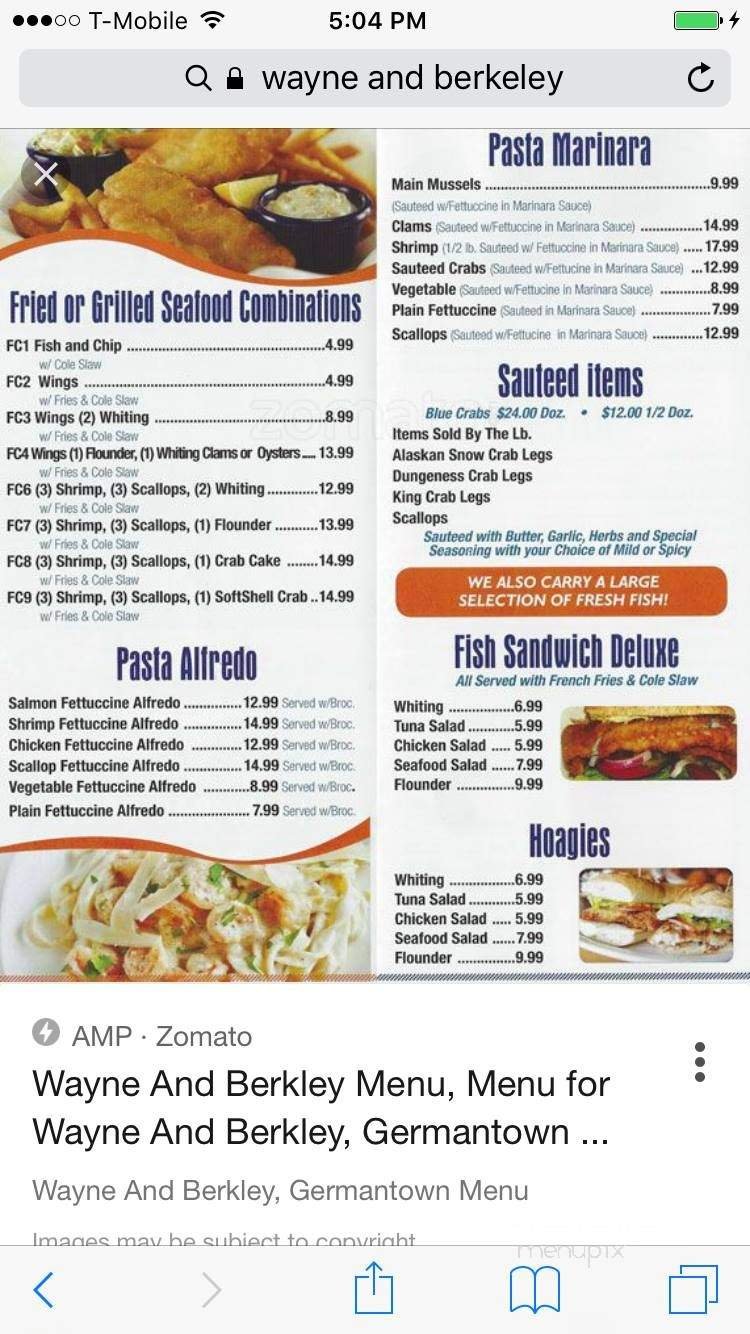This screenshot has width=750, height=1334.
Task: Tap the wayne and berkeley search field
Action: coord(410,77)
